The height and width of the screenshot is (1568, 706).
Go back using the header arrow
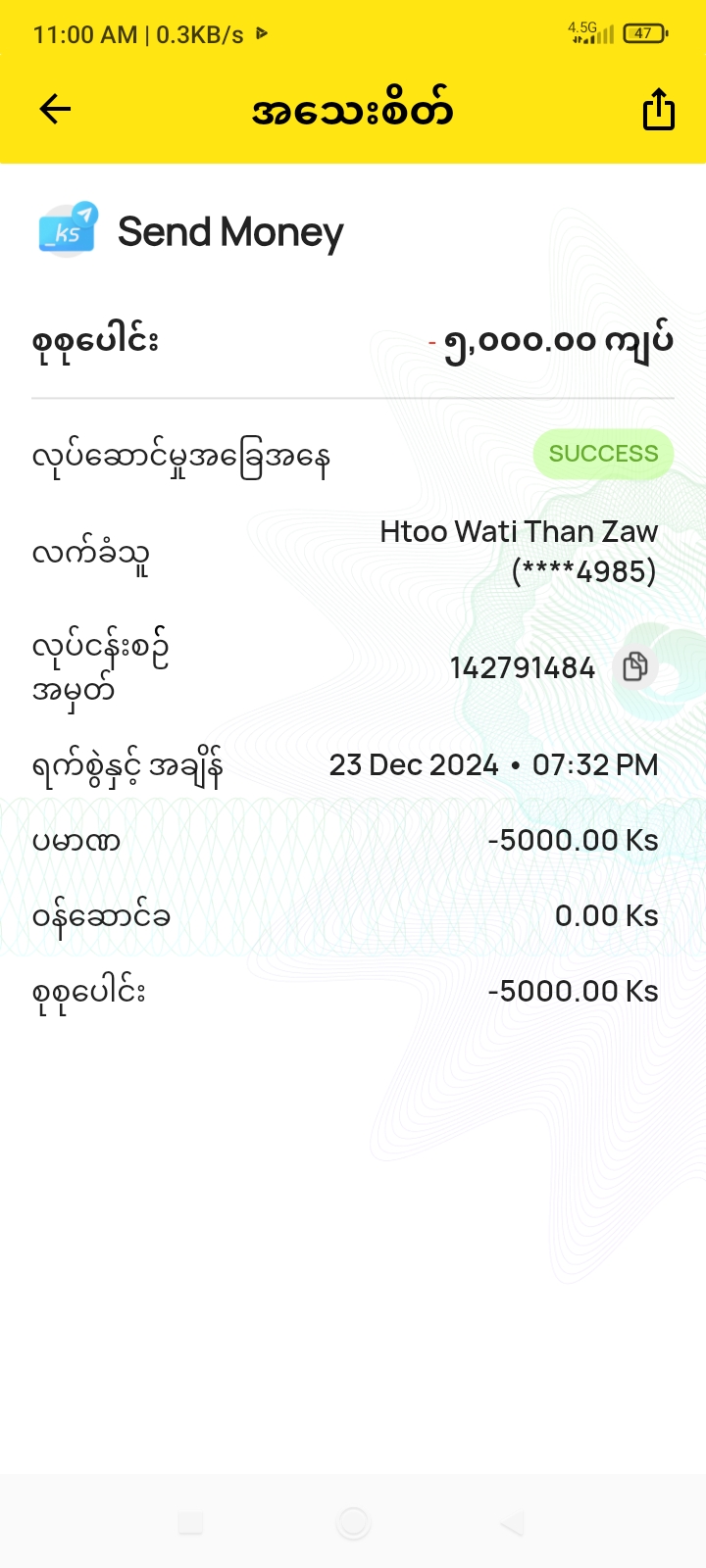point(56,109)
